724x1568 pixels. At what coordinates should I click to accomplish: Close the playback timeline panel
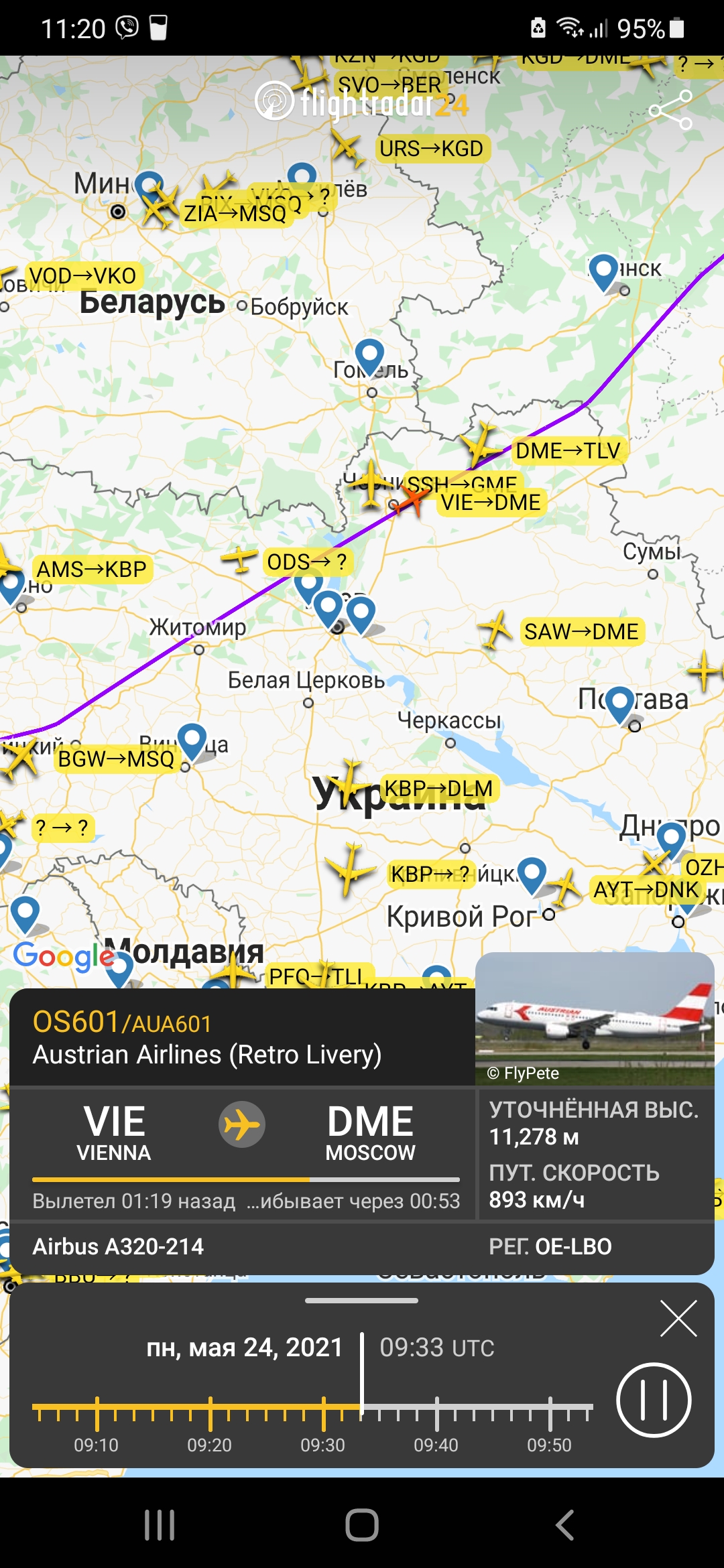point(678,1319)
